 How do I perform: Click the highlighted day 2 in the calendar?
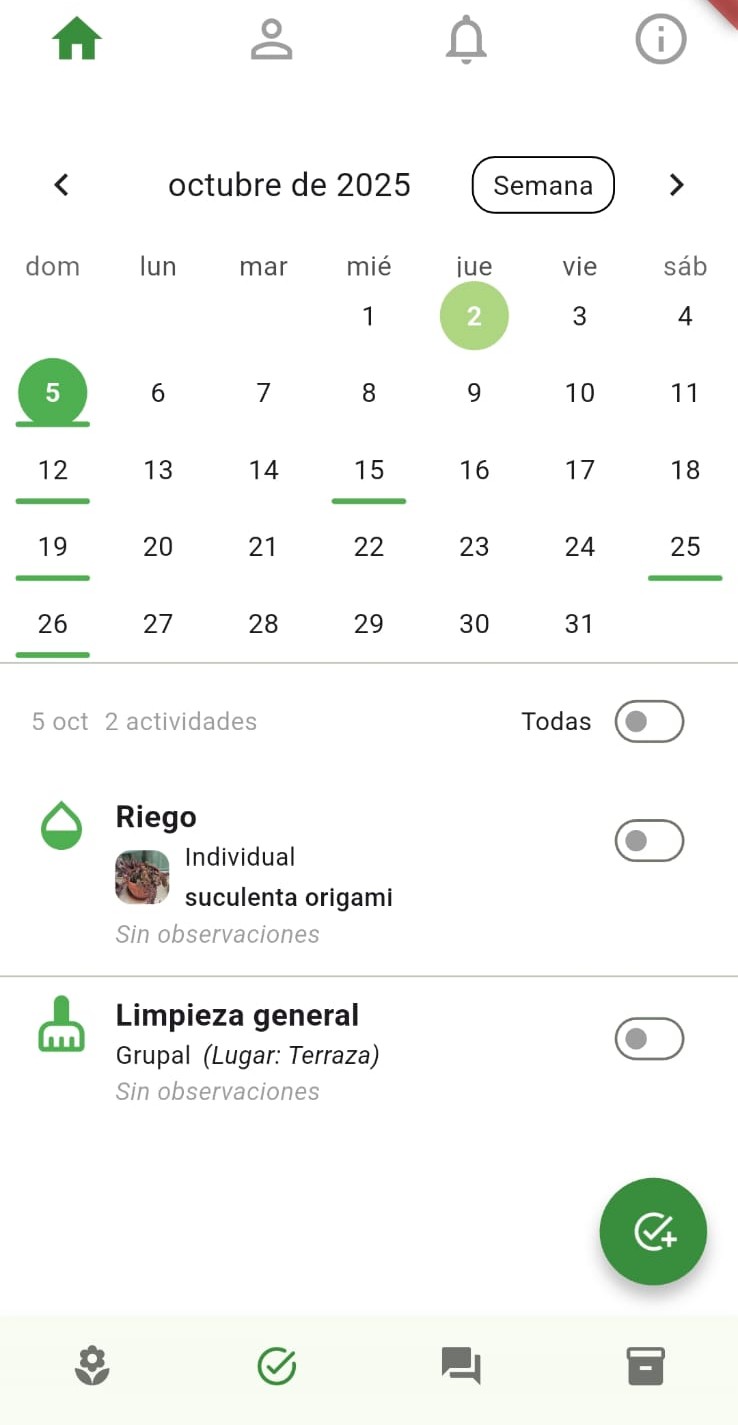click(x=473, y=316)
